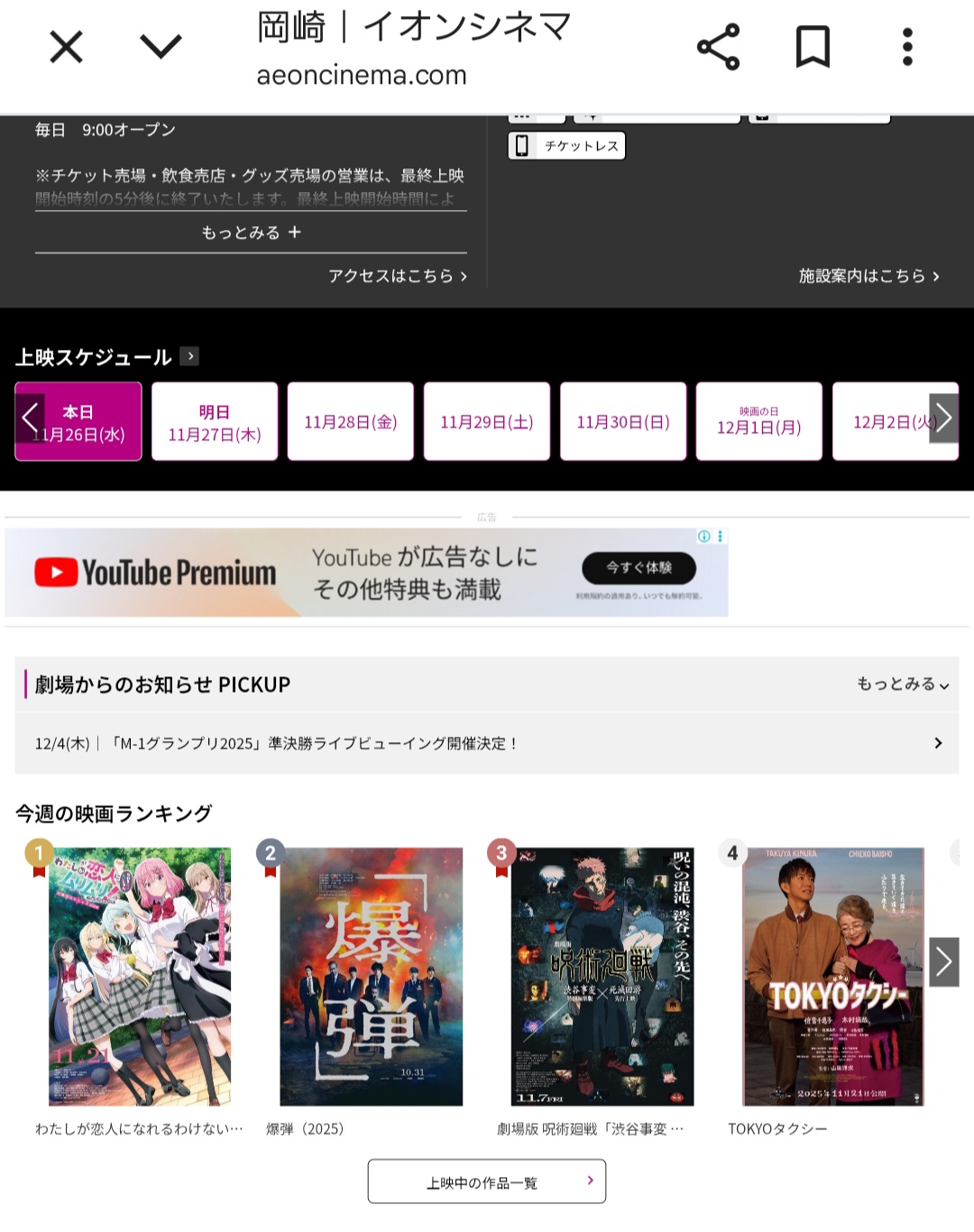Viewport: 974px width, 1232px height.
Task: Bookmark this page
Action: [813, 47]
